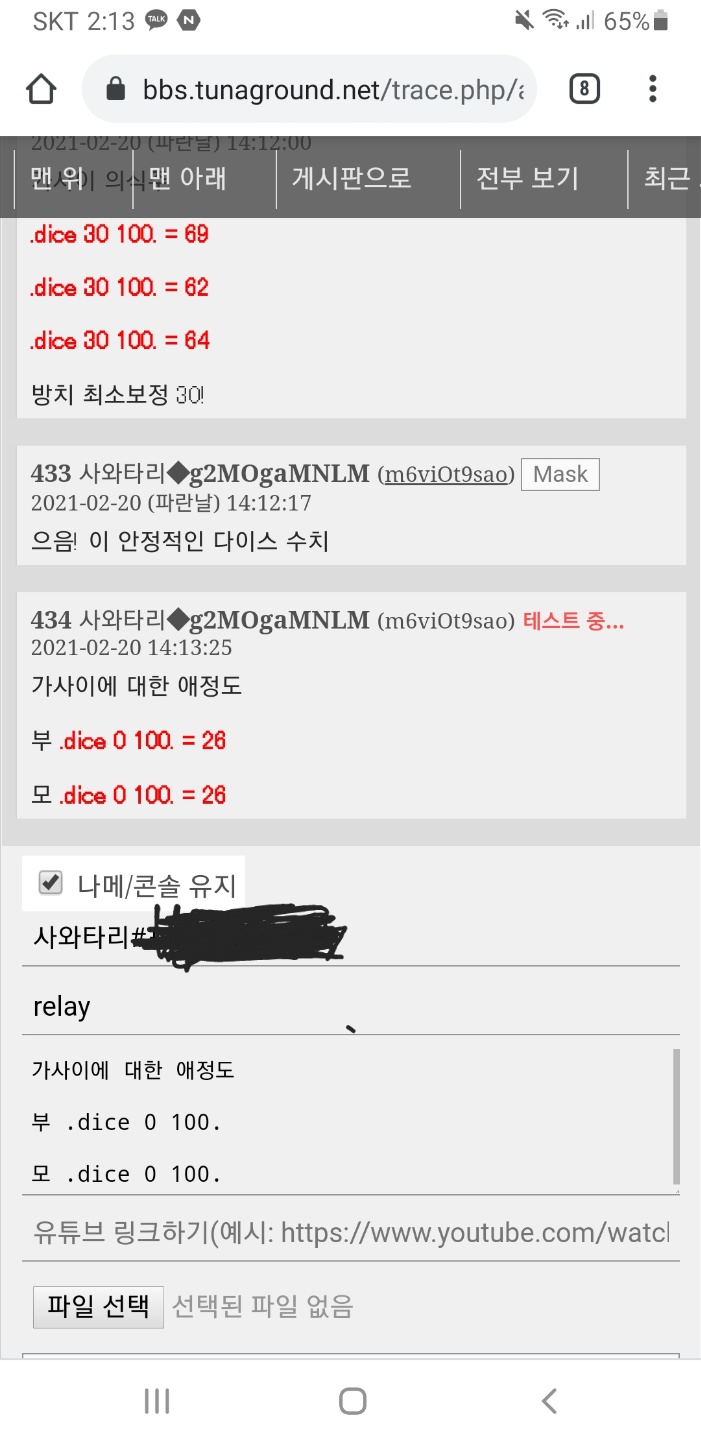
Task: Go to the browser home page
Action: [x=40, y=90]
